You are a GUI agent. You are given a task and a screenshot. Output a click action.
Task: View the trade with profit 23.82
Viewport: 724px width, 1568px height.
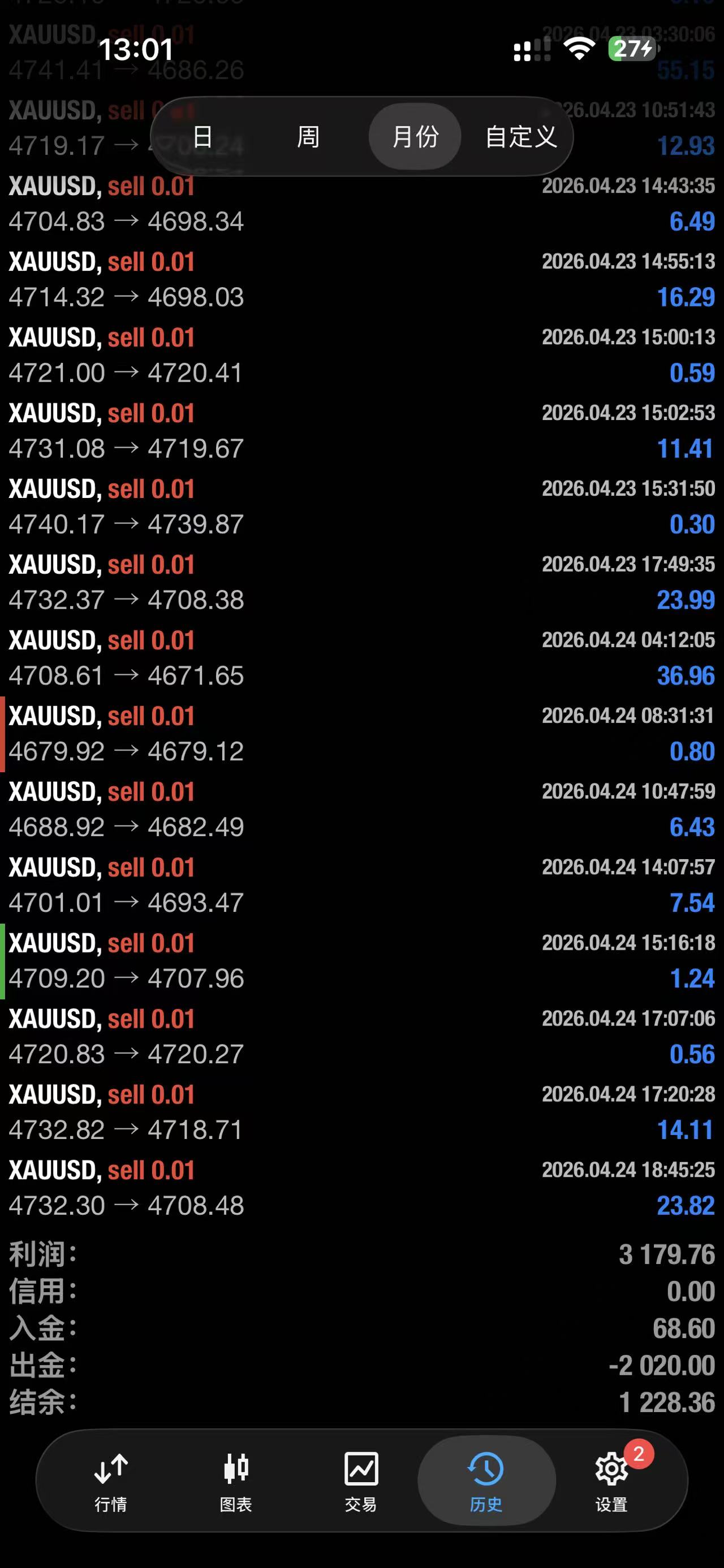pyautogui.click(x=361, y=1188)
